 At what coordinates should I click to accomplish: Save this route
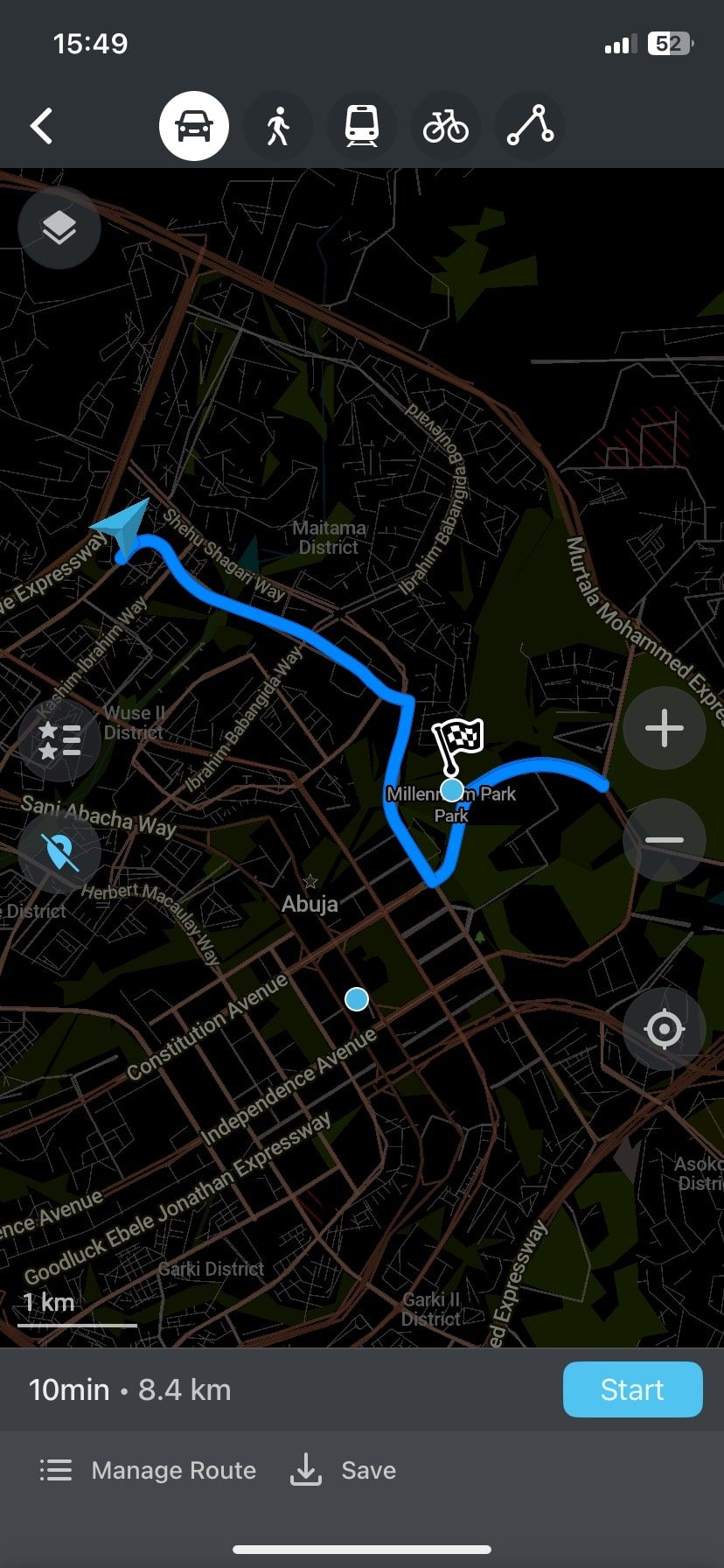click(343, 1470)
